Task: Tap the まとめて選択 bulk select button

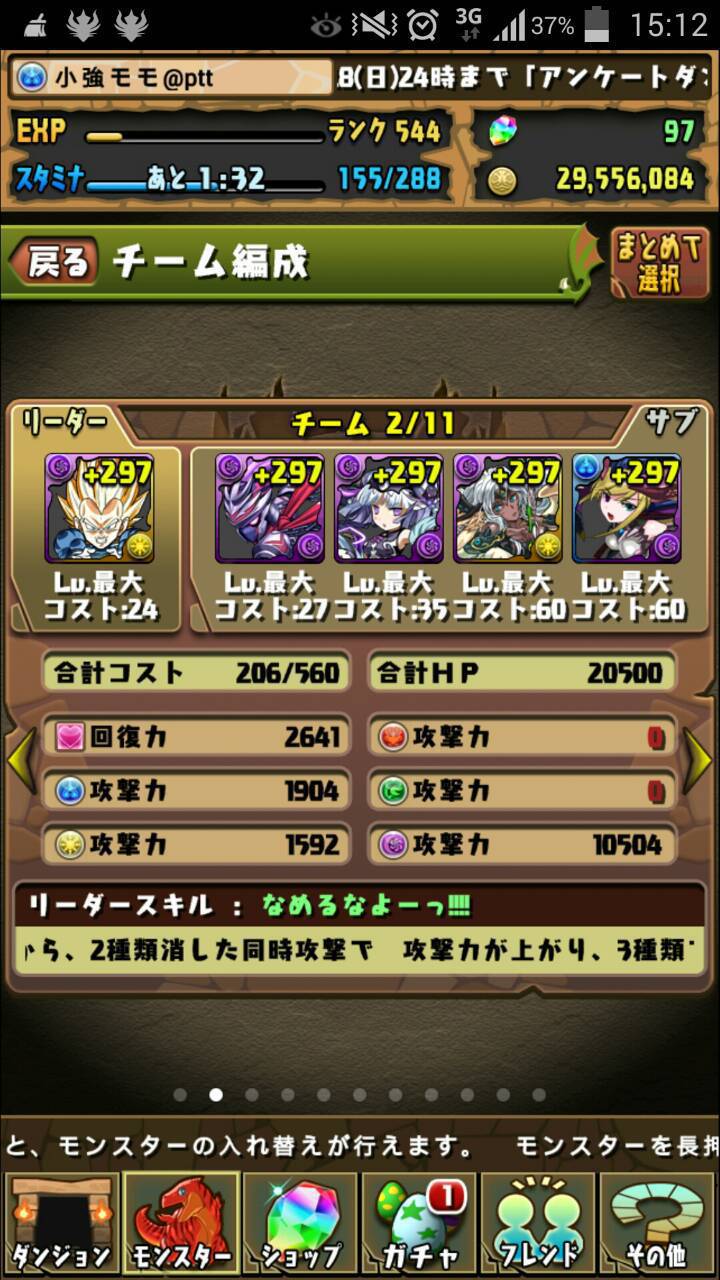Action: point(660,264)
